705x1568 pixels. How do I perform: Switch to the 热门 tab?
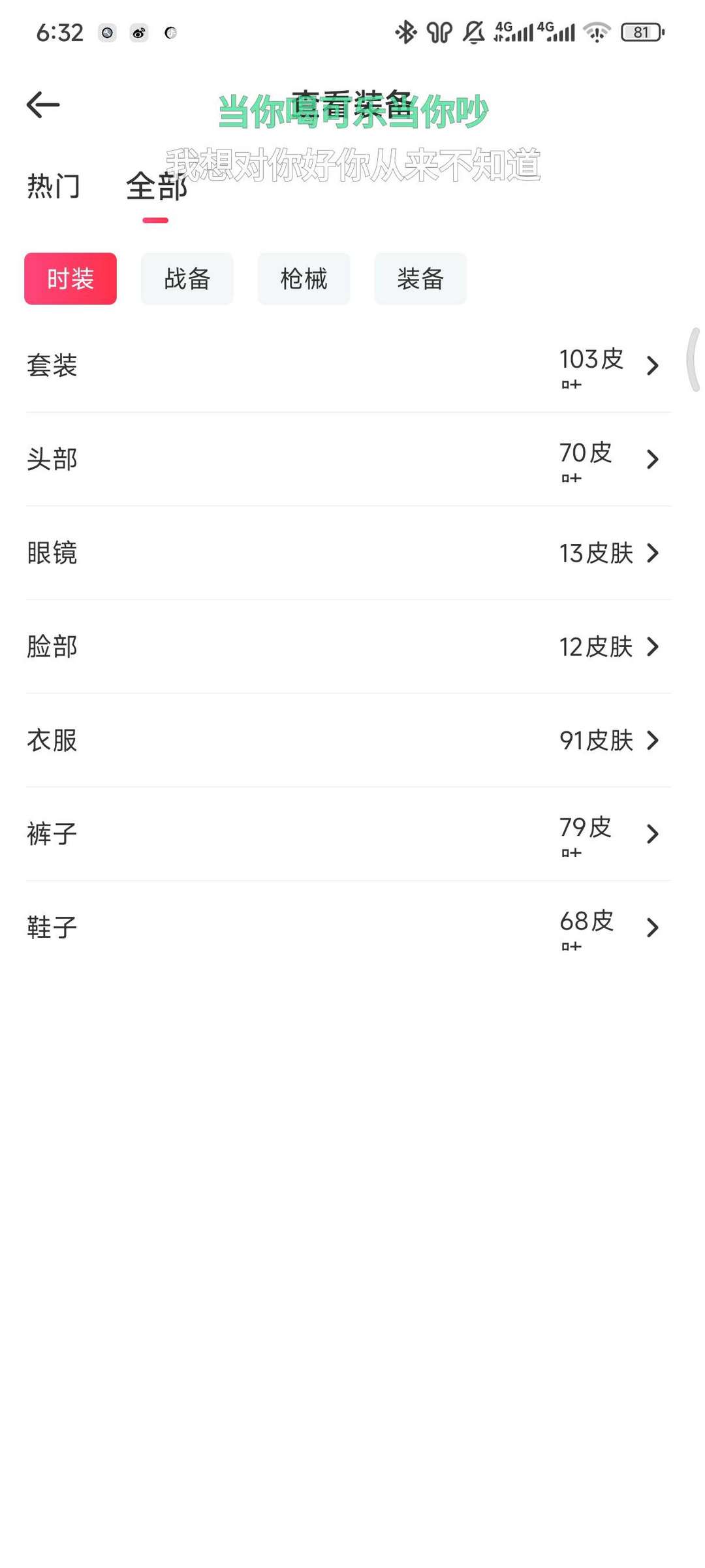tap(54, 186)
